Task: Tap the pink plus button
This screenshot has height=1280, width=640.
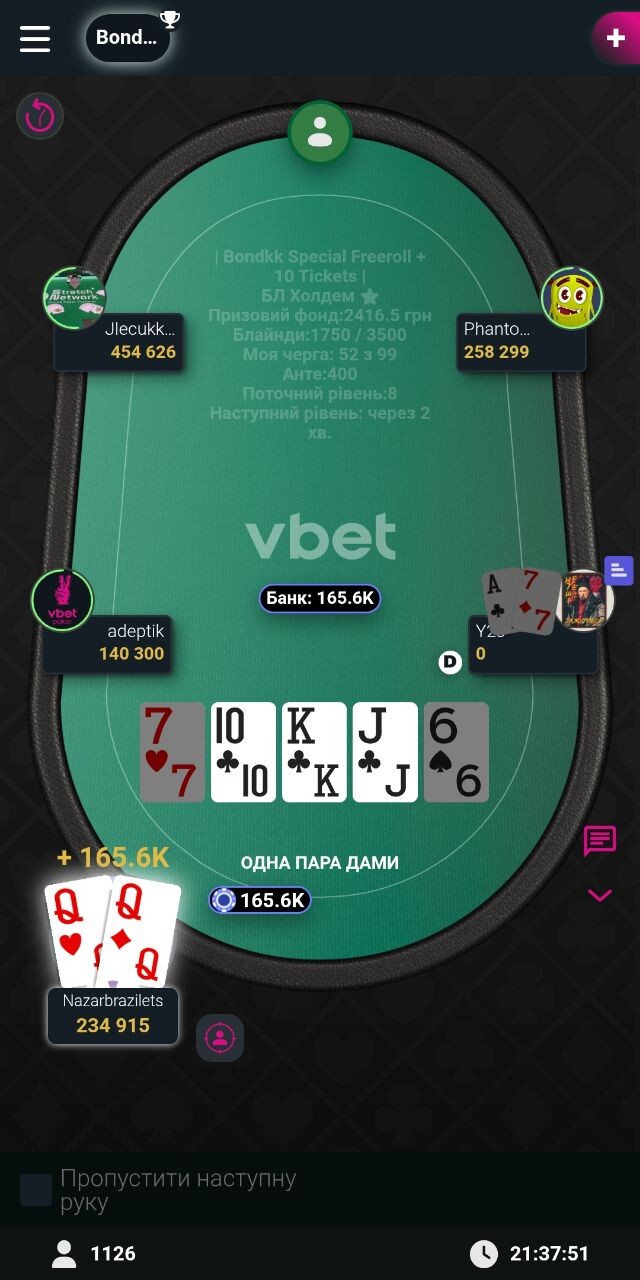Action: coord(614,38)
